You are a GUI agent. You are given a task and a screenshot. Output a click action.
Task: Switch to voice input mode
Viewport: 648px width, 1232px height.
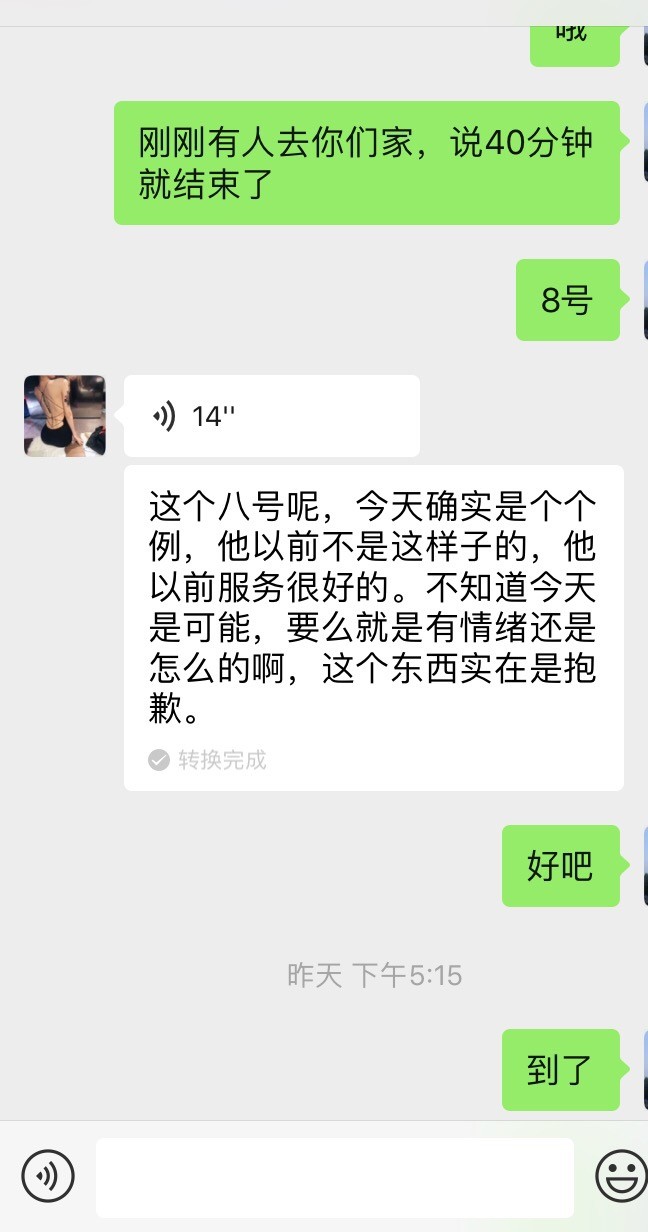[48, 1176]
